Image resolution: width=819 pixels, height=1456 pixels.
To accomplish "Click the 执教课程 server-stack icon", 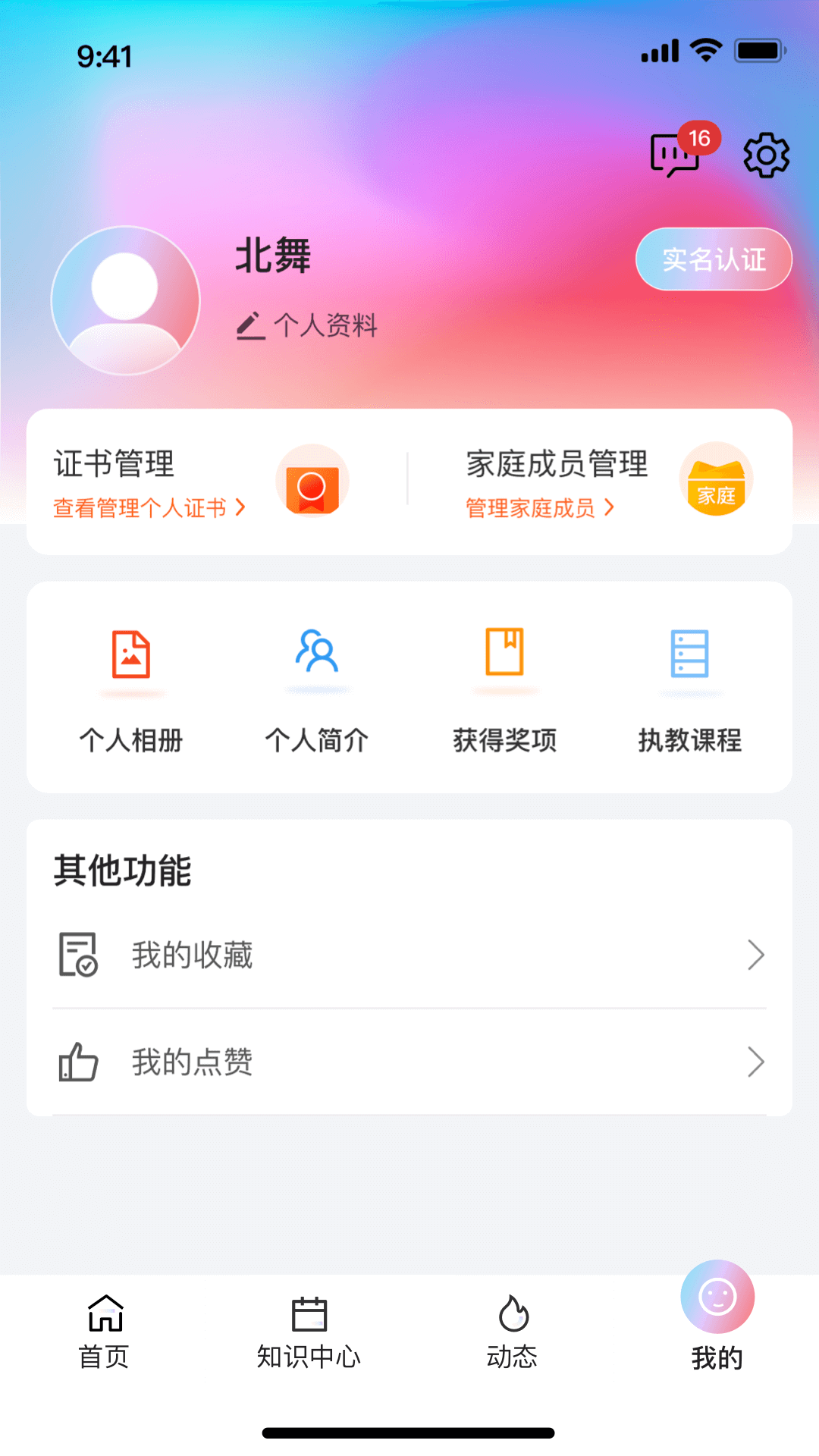I will (689, 657).
